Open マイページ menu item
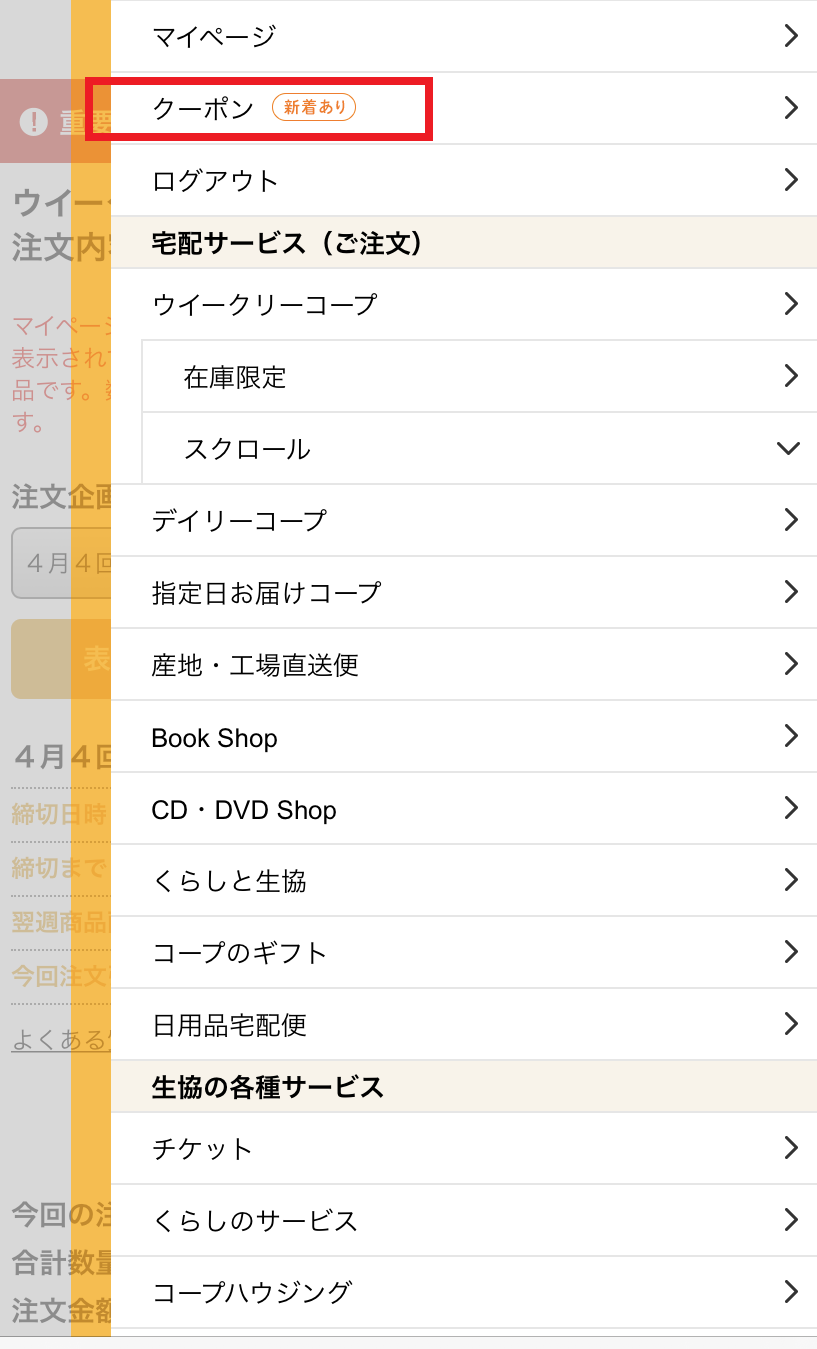817x1349 pixels. tap(464, 36)
